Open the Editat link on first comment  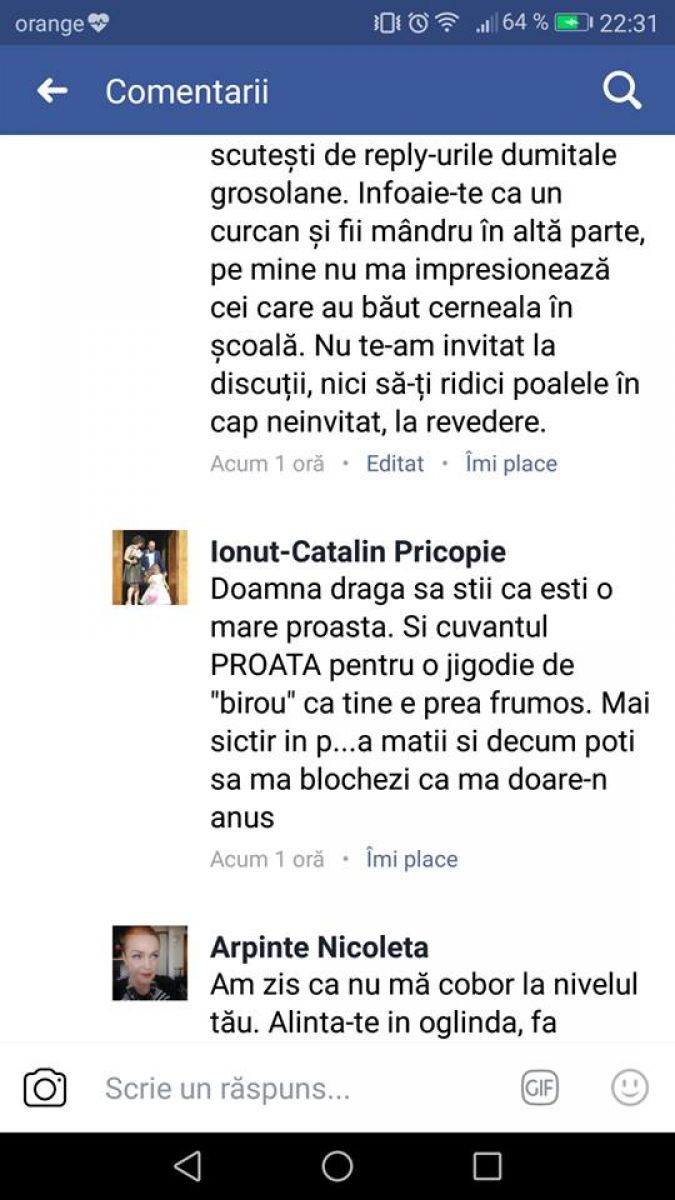click(x=395, y=464)
